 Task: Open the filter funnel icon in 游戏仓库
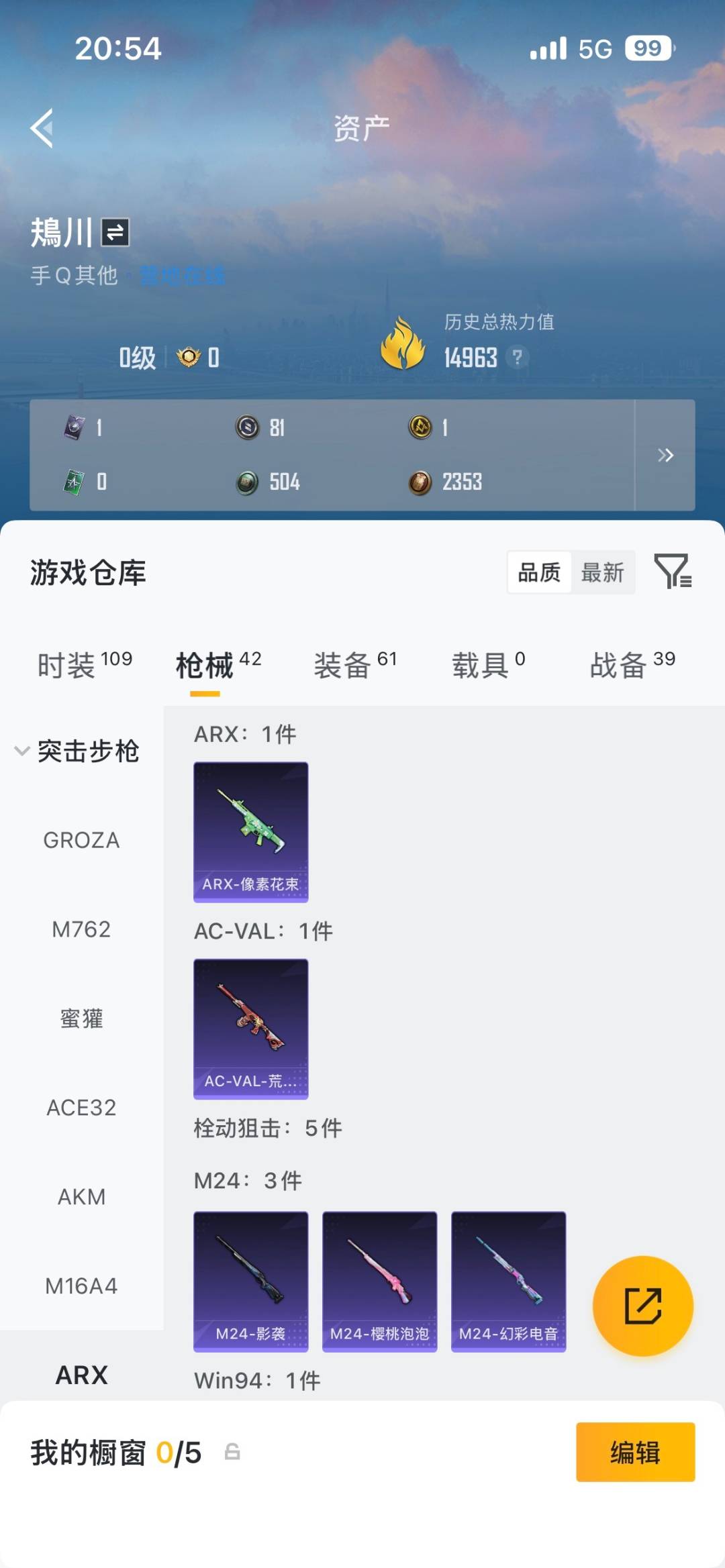pyautogui.click(x=673, y=572)
